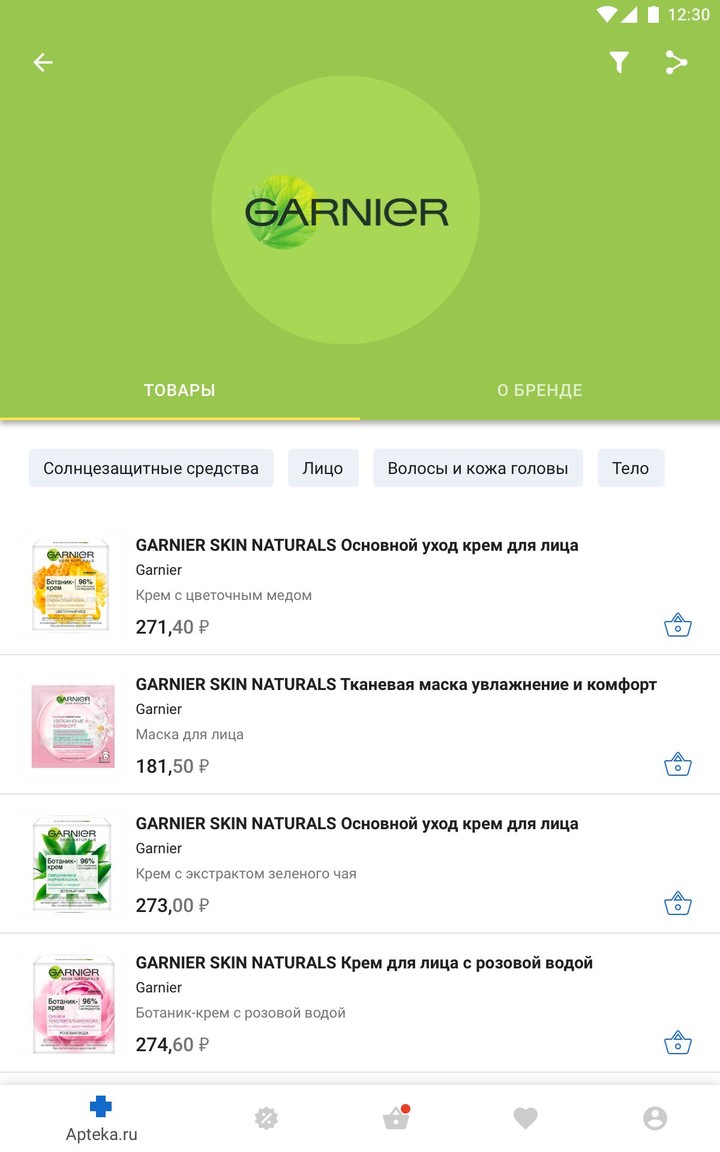Toggle the Солнцезащитные средства filter chip

click(x=151, y=467)
